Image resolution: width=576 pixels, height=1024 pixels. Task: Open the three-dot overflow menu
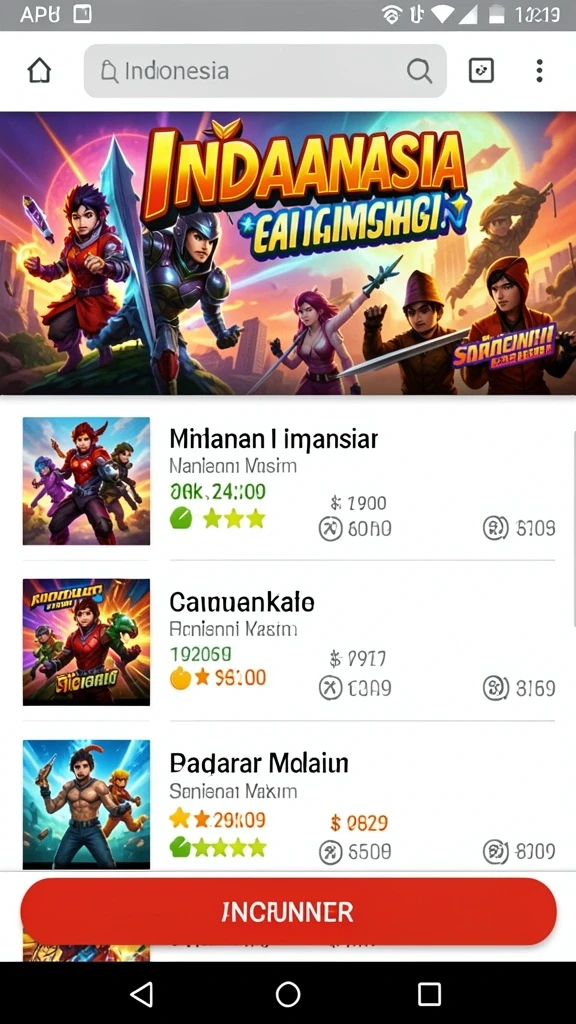539,71
